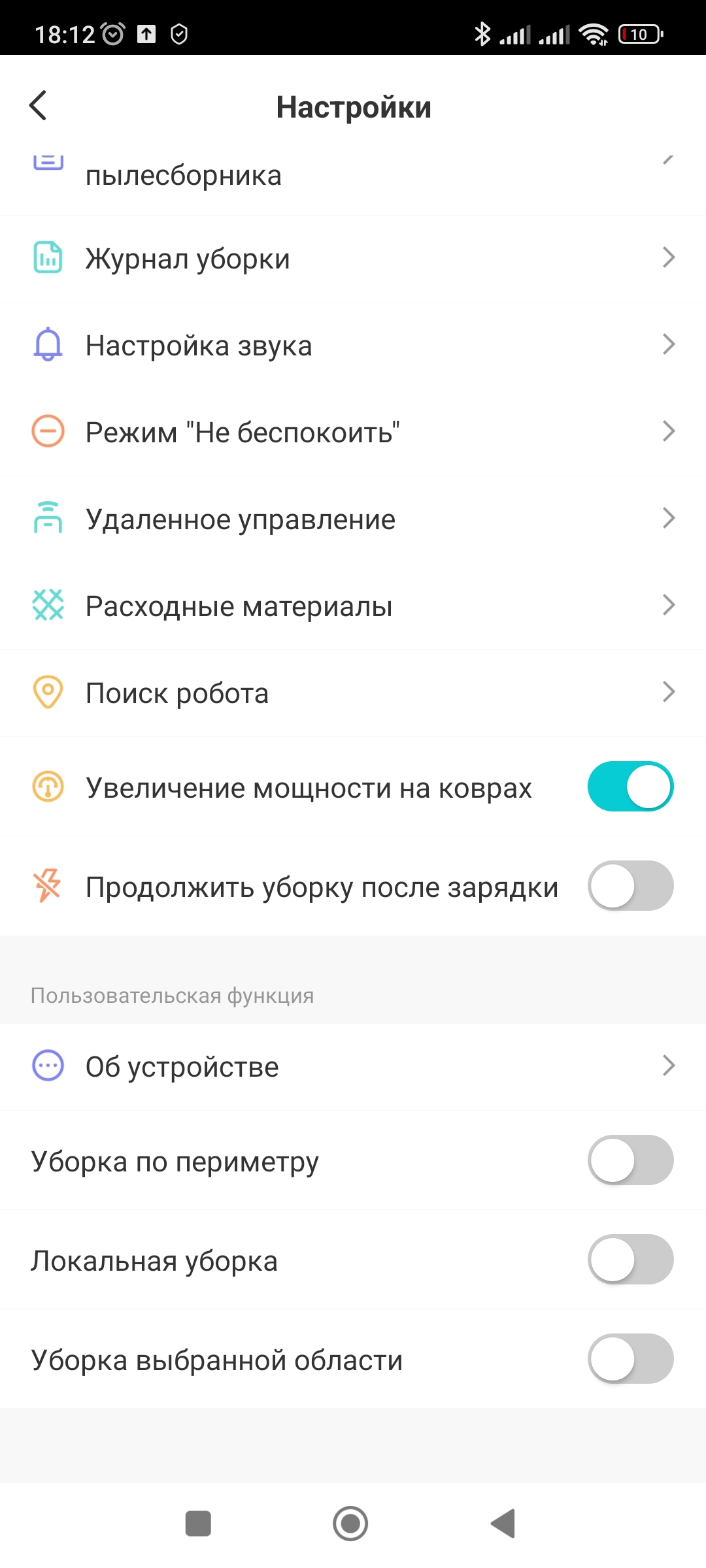Screen dimensions: 706x1568
Task: Open Расходные материалы
Action: pyautogui.click(x=353, y=606)
